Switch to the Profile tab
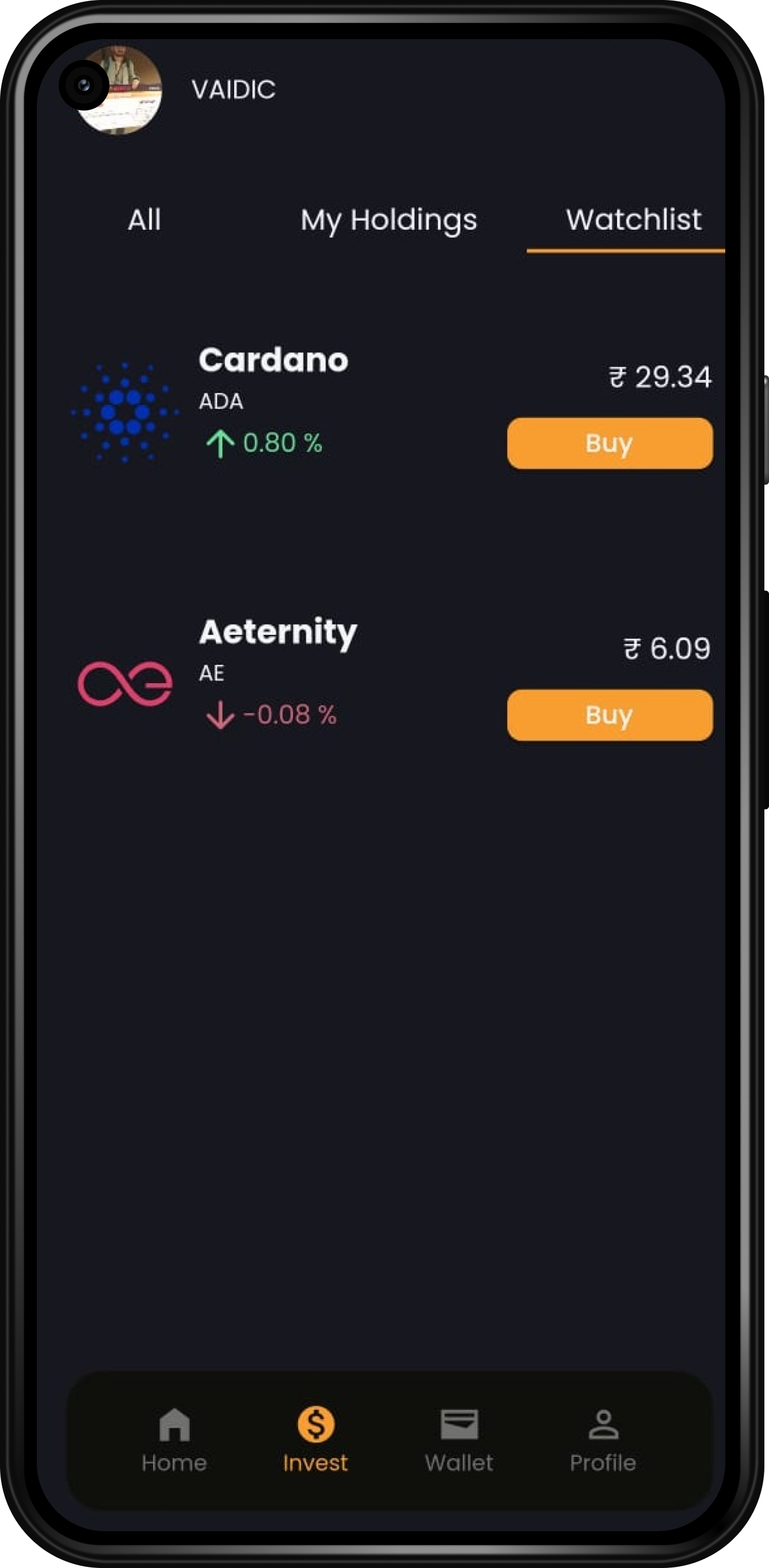Image resolution: width=769 pixels, height=1568 pixels. (603, 1441)
